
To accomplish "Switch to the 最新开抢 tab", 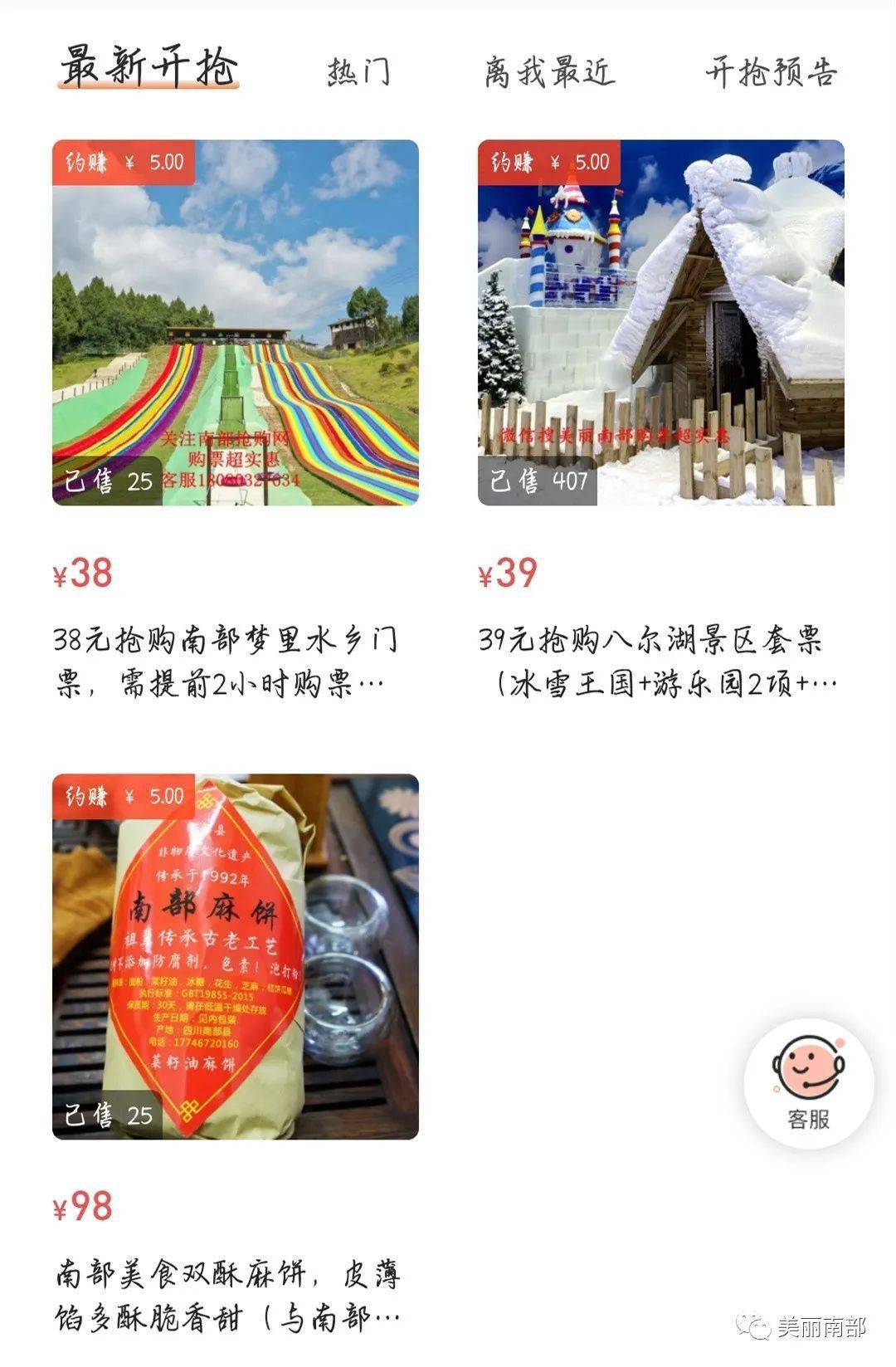I will point(149,67).
